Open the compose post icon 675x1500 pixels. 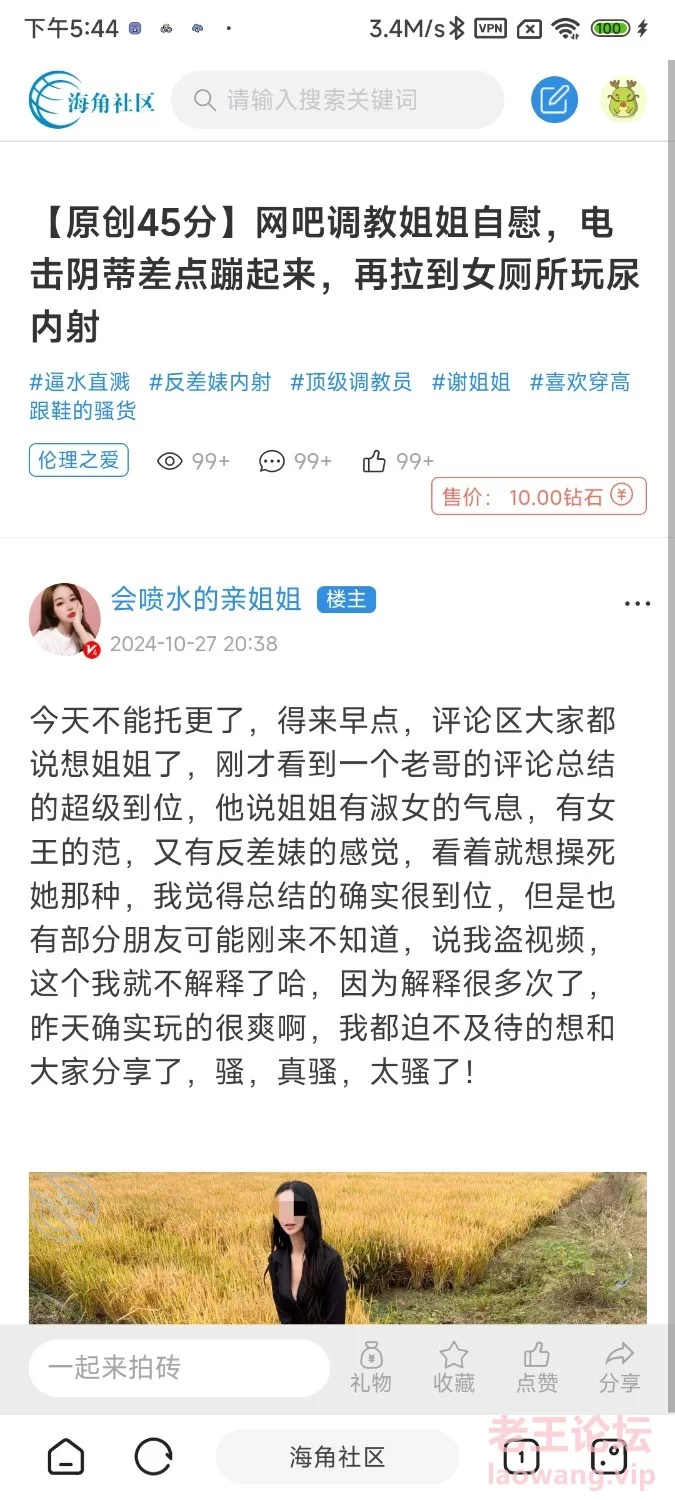pos(554,100)
